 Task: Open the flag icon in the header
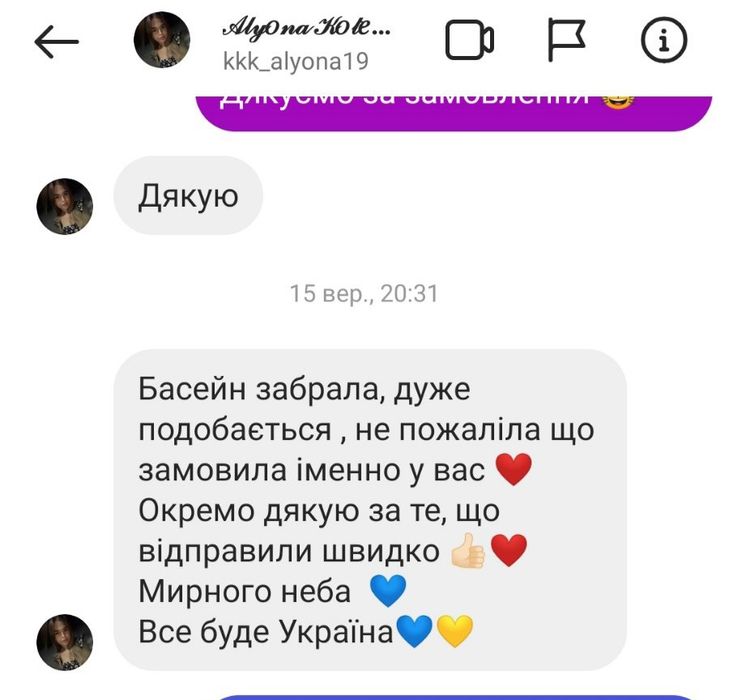(566, 41)
